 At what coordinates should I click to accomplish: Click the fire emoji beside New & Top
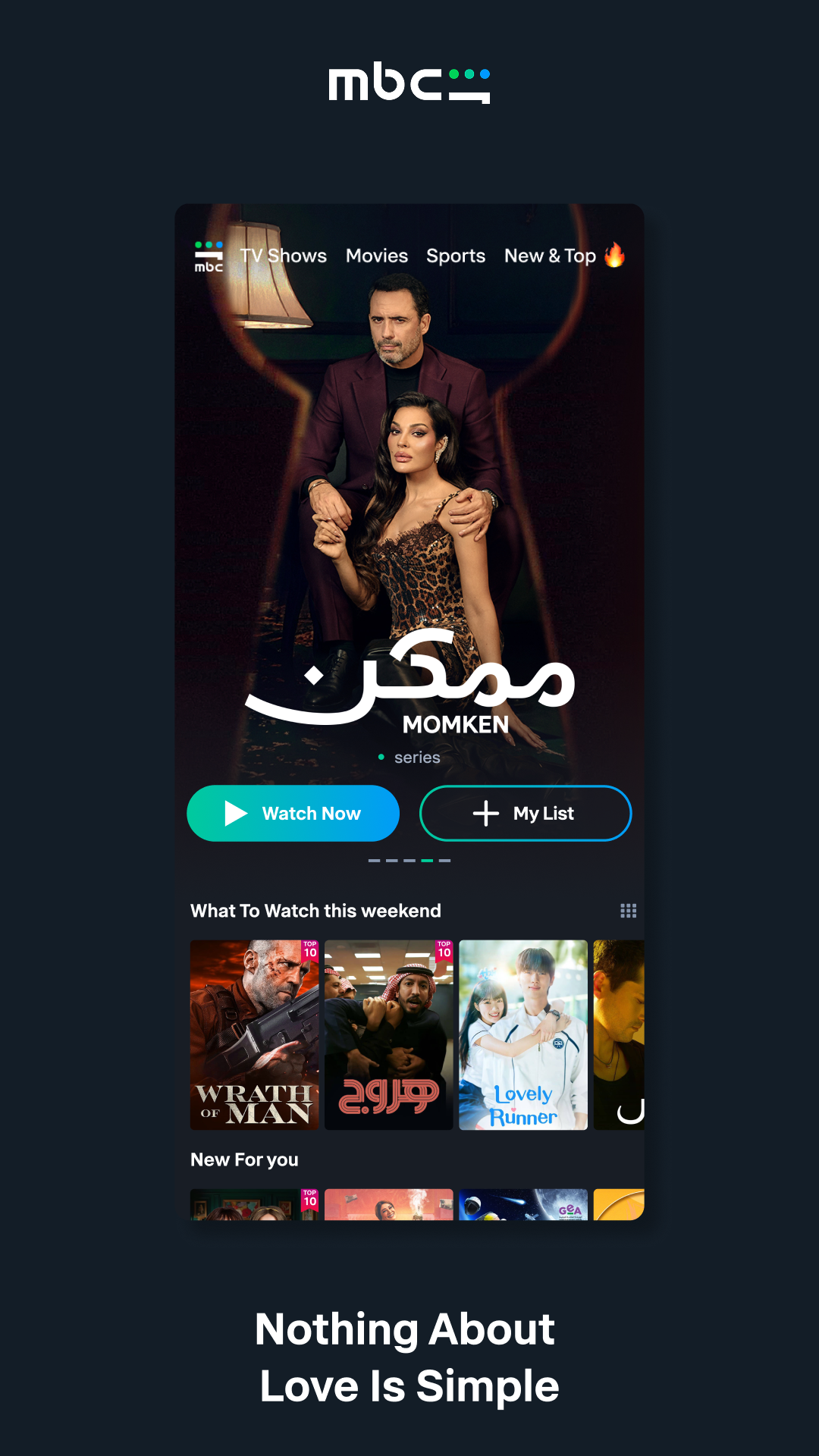(x=614, y=256)
